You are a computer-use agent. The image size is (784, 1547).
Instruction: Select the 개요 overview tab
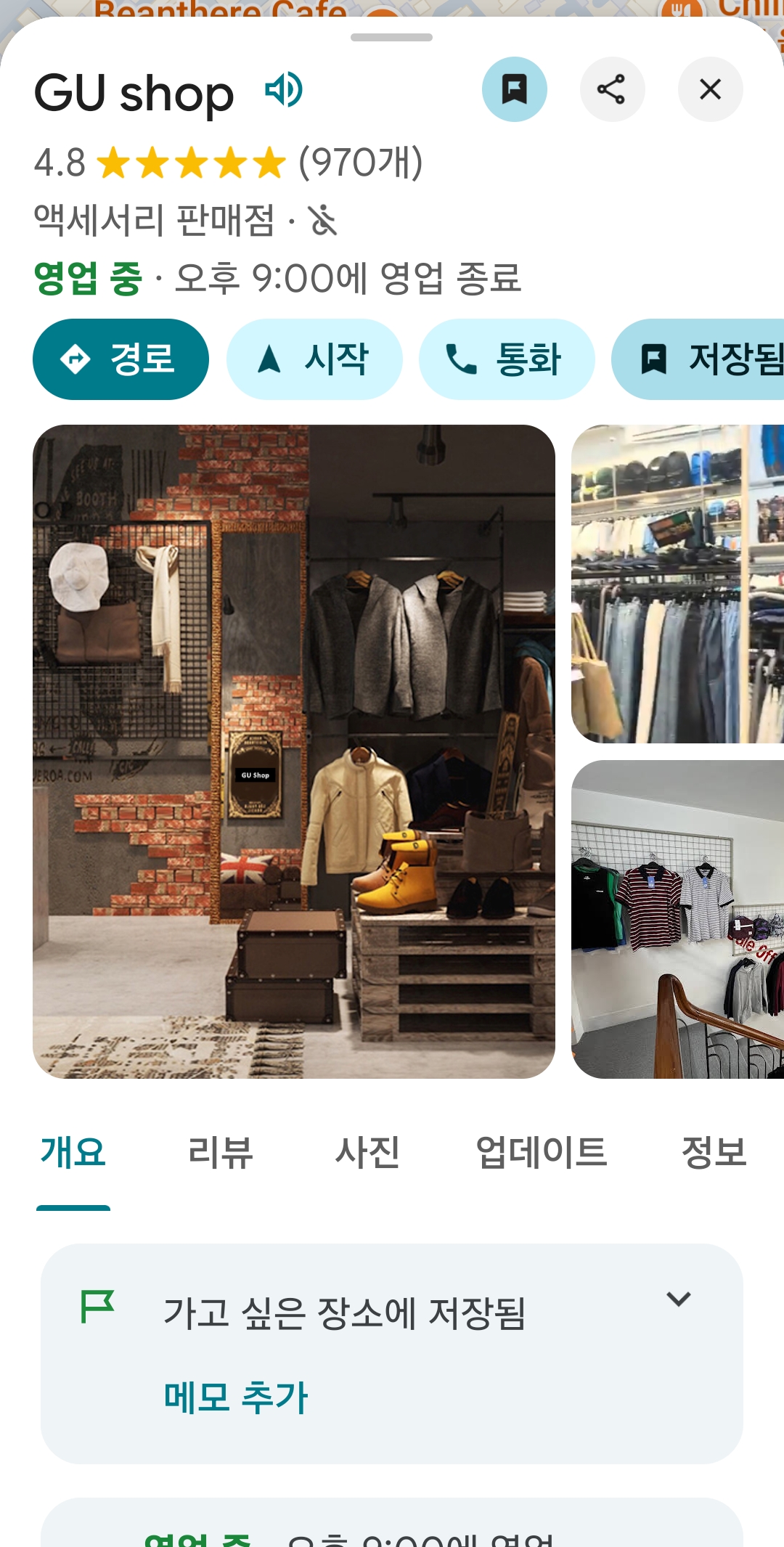pyautogui.click(x=73, y=1152)
